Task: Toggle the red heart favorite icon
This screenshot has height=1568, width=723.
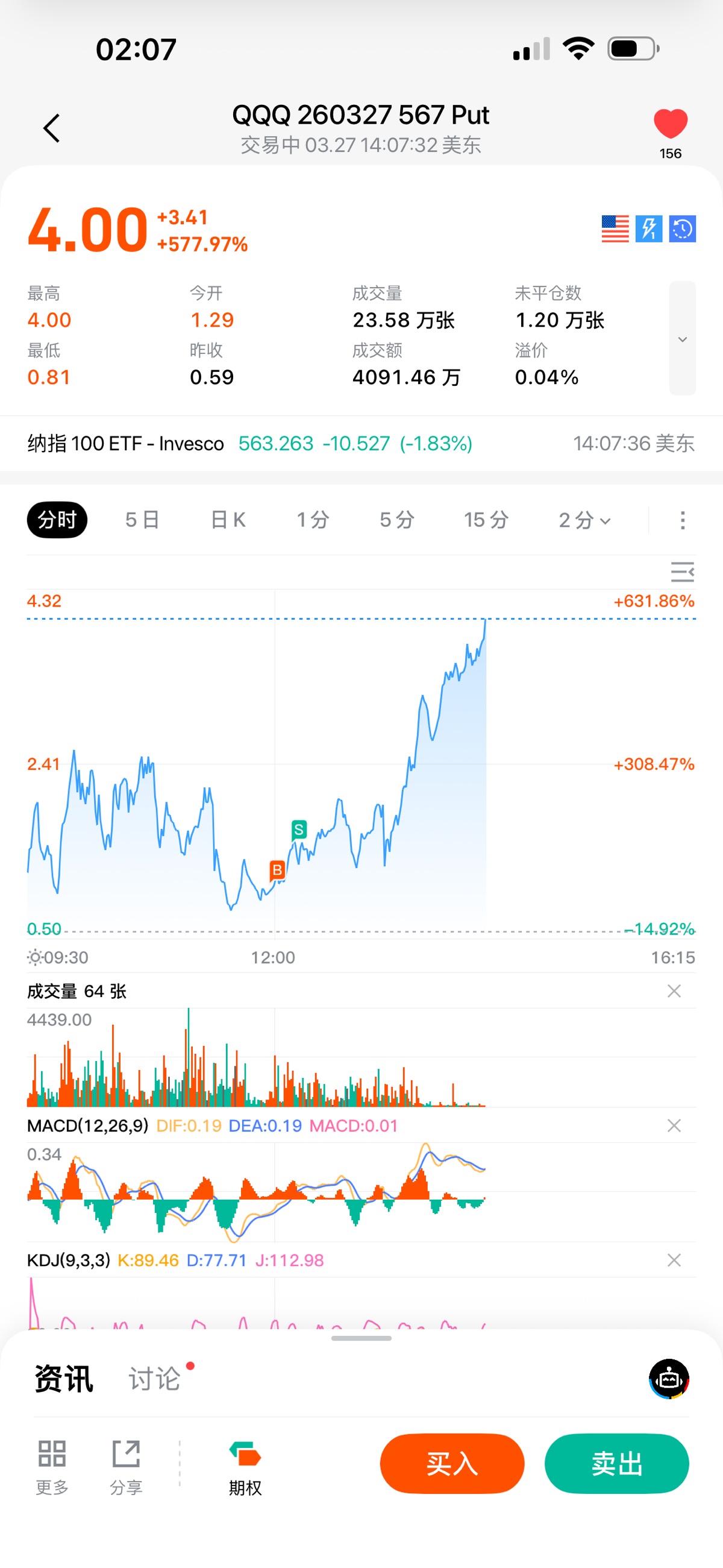Action: click(x=670, y=124)
